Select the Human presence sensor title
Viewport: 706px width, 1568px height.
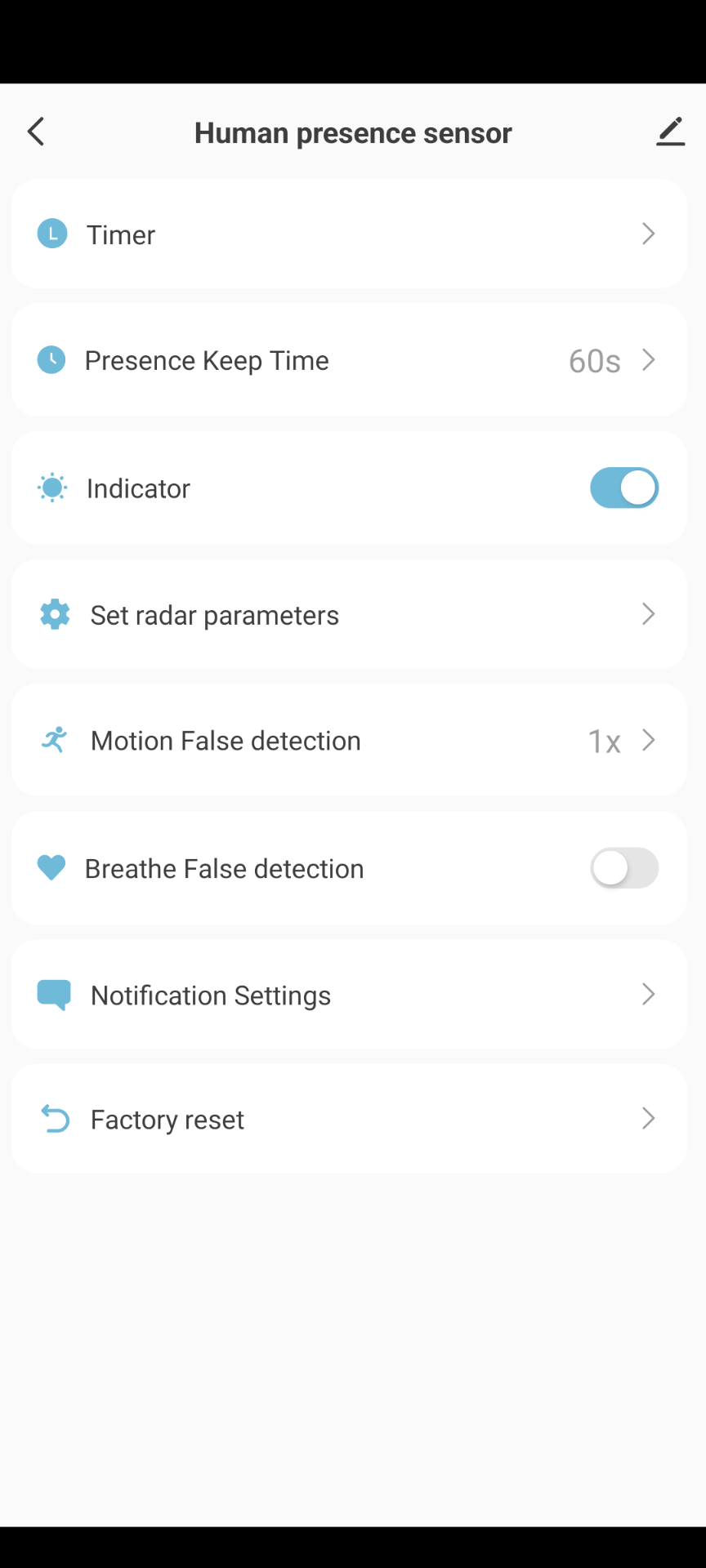(352, 131)
